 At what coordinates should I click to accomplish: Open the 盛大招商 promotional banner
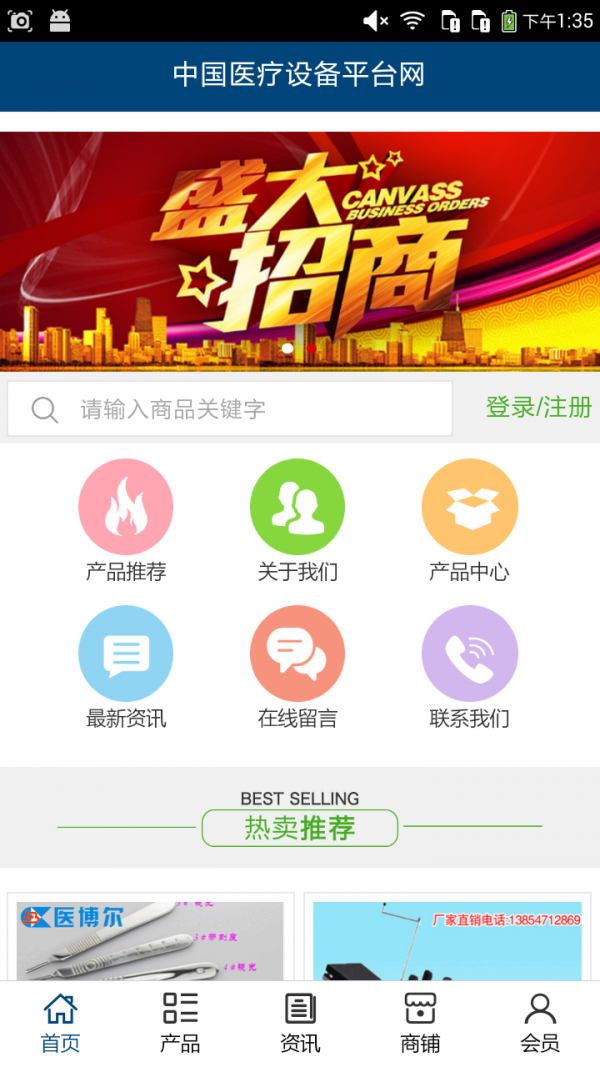300,250
